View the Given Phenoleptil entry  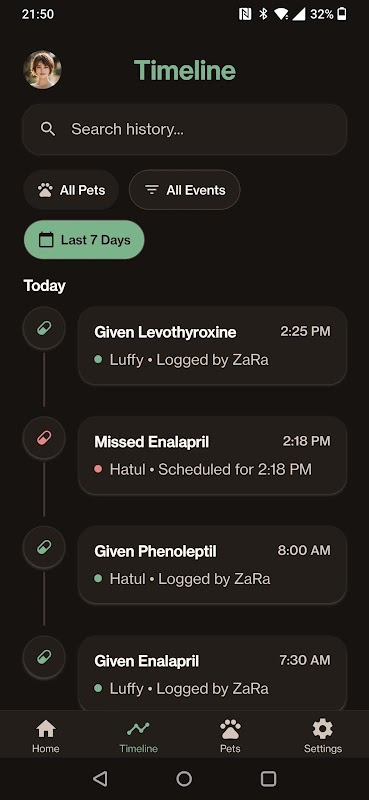click(212, 565)
